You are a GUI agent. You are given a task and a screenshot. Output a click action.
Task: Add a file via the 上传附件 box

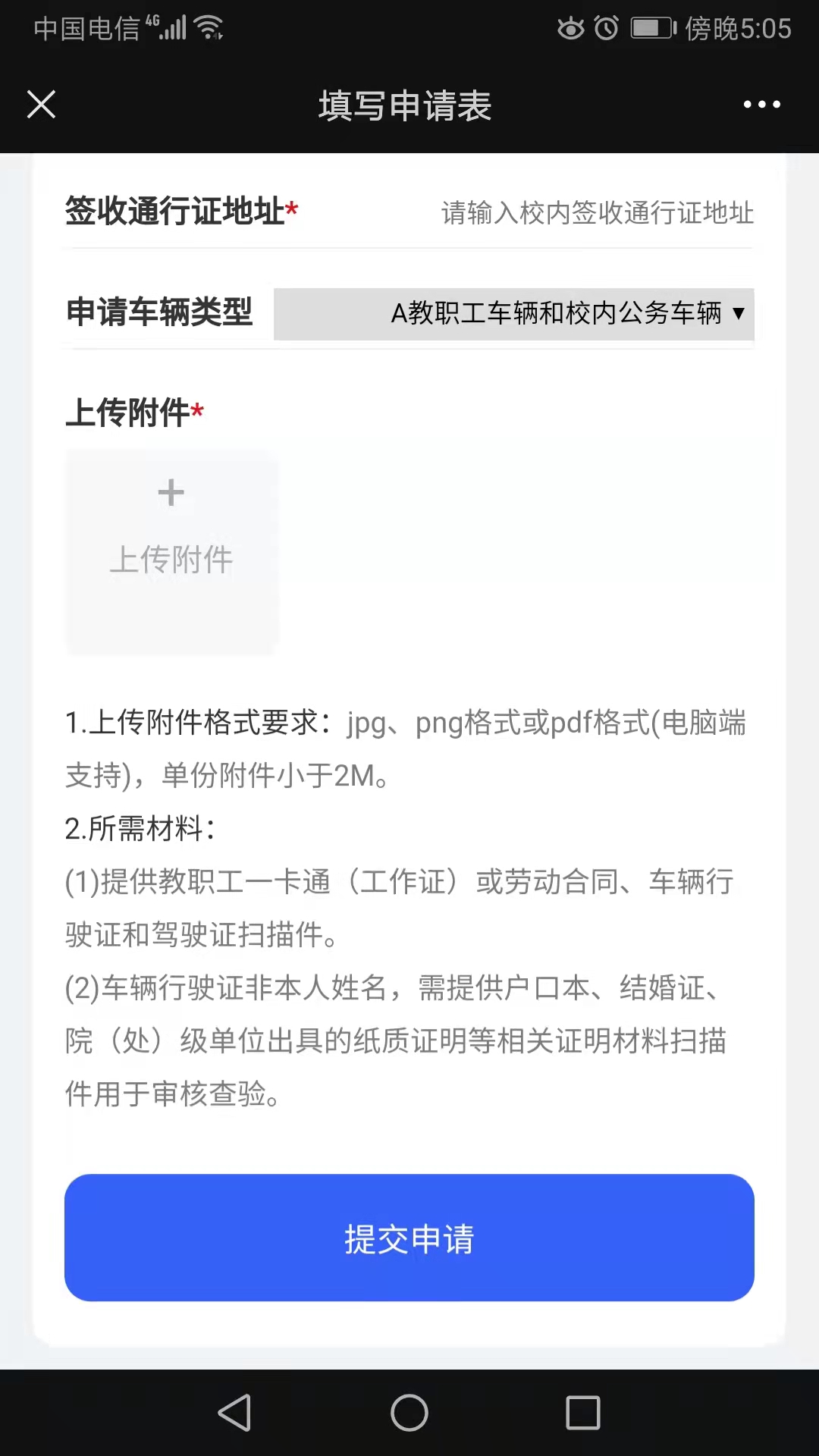tap(171, 551)
